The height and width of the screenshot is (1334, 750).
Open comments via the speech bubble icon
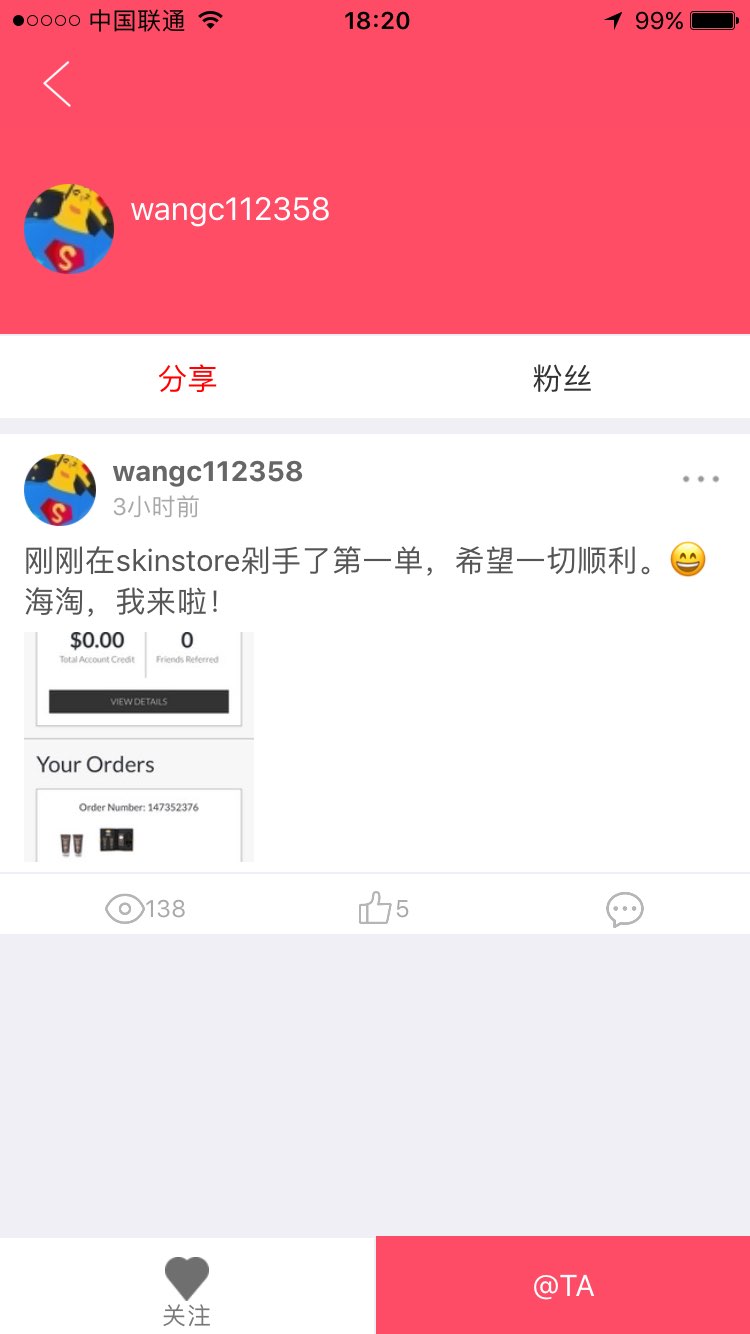624,909
